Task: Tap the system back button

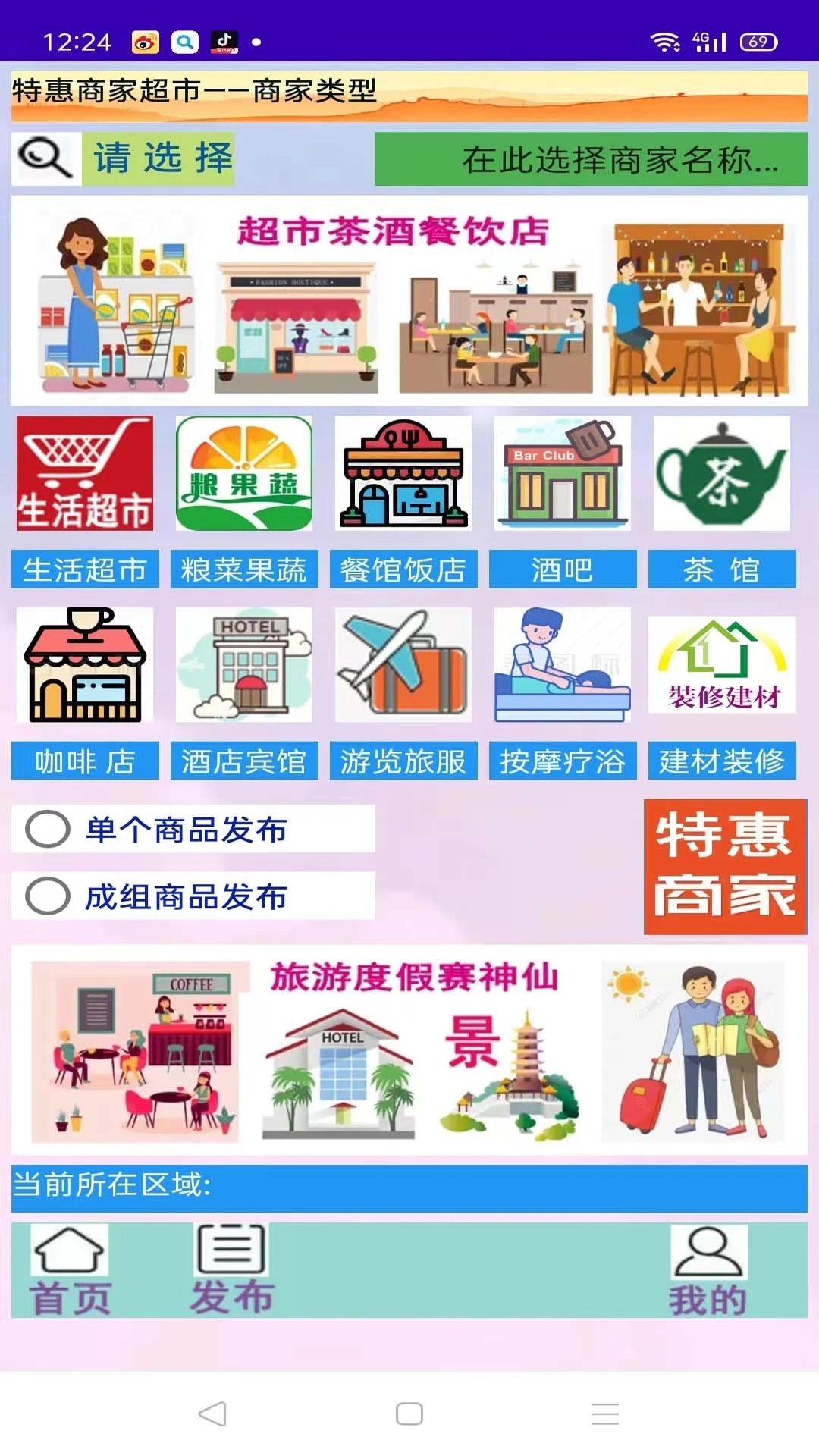Action: (x=212, y=1414)
